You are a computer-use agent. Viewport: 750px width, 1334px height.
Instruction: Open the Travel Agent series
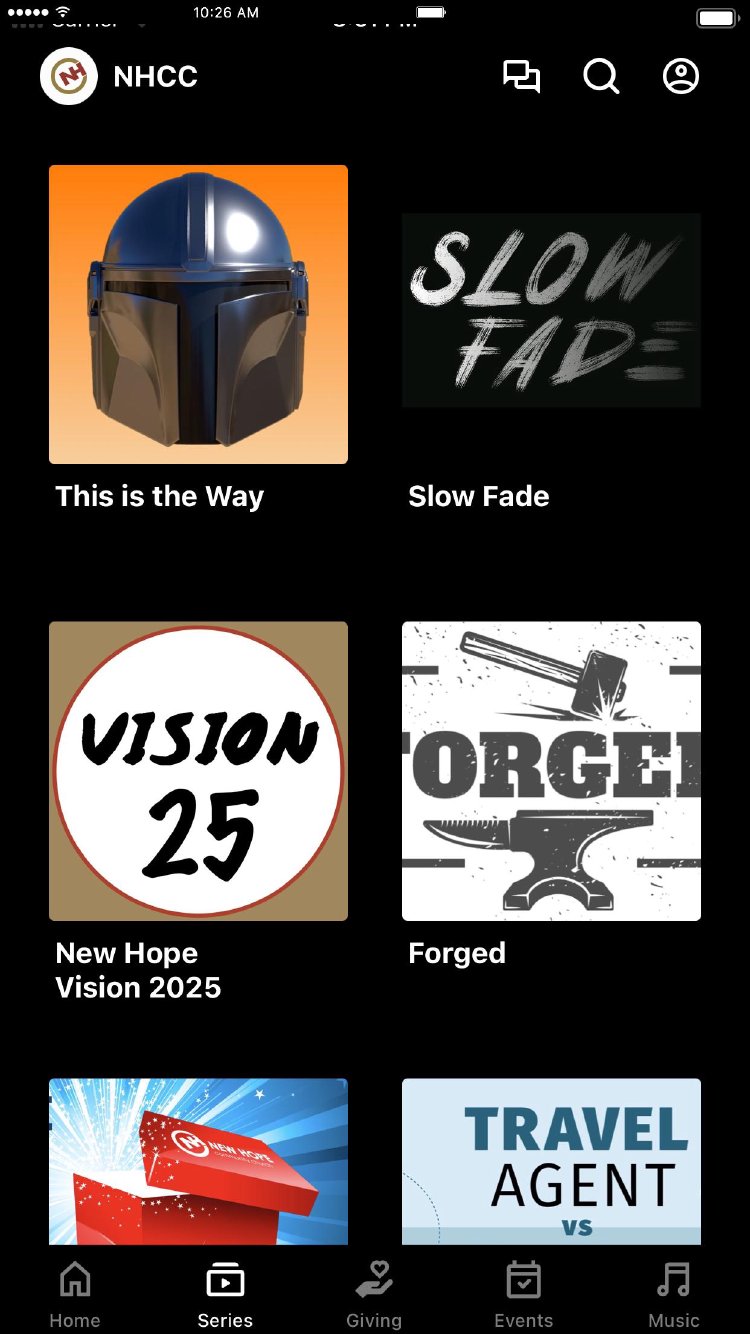click(551, 1161)
